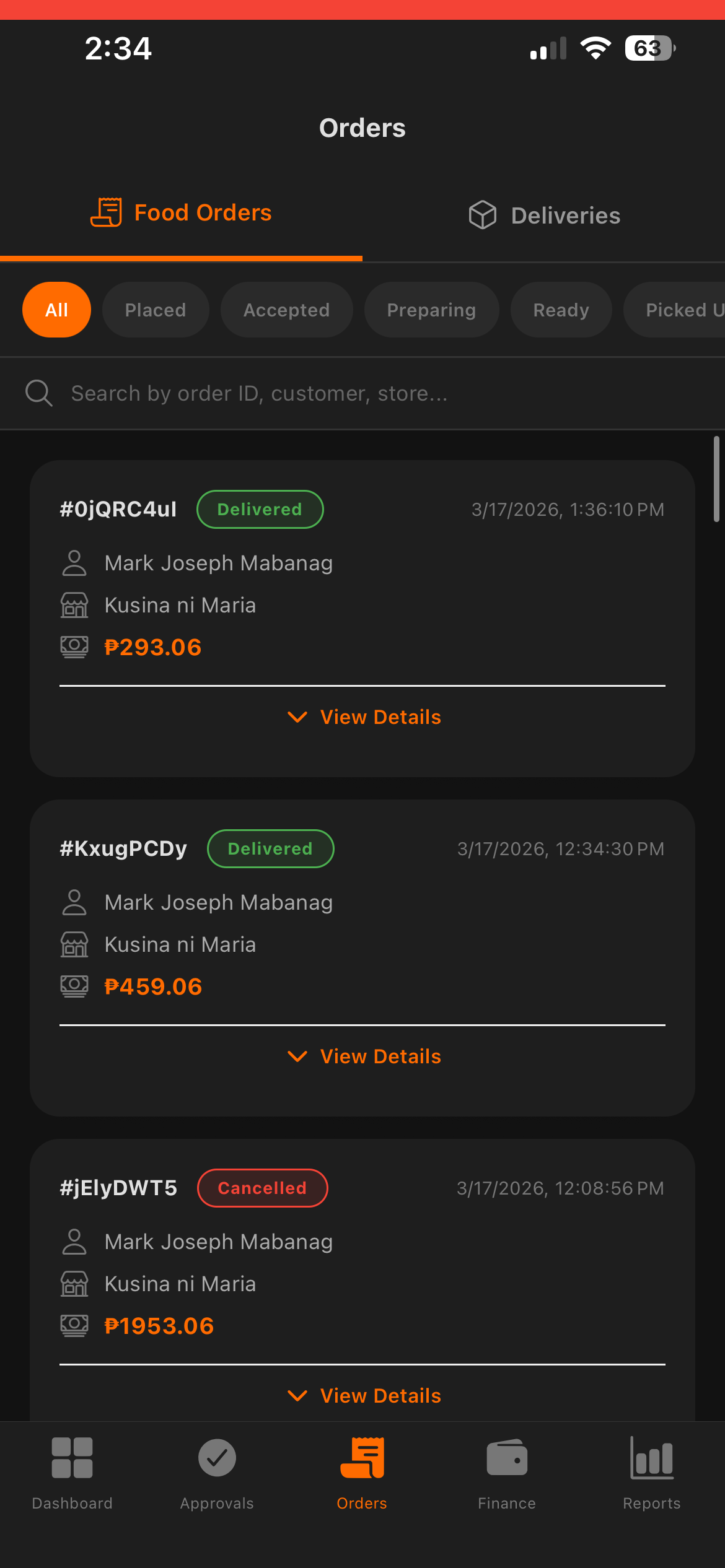Tap the Deliveries package icon
Viewport: 725px width, 1568px height.
pyautogui.click(x=483, y=215)
